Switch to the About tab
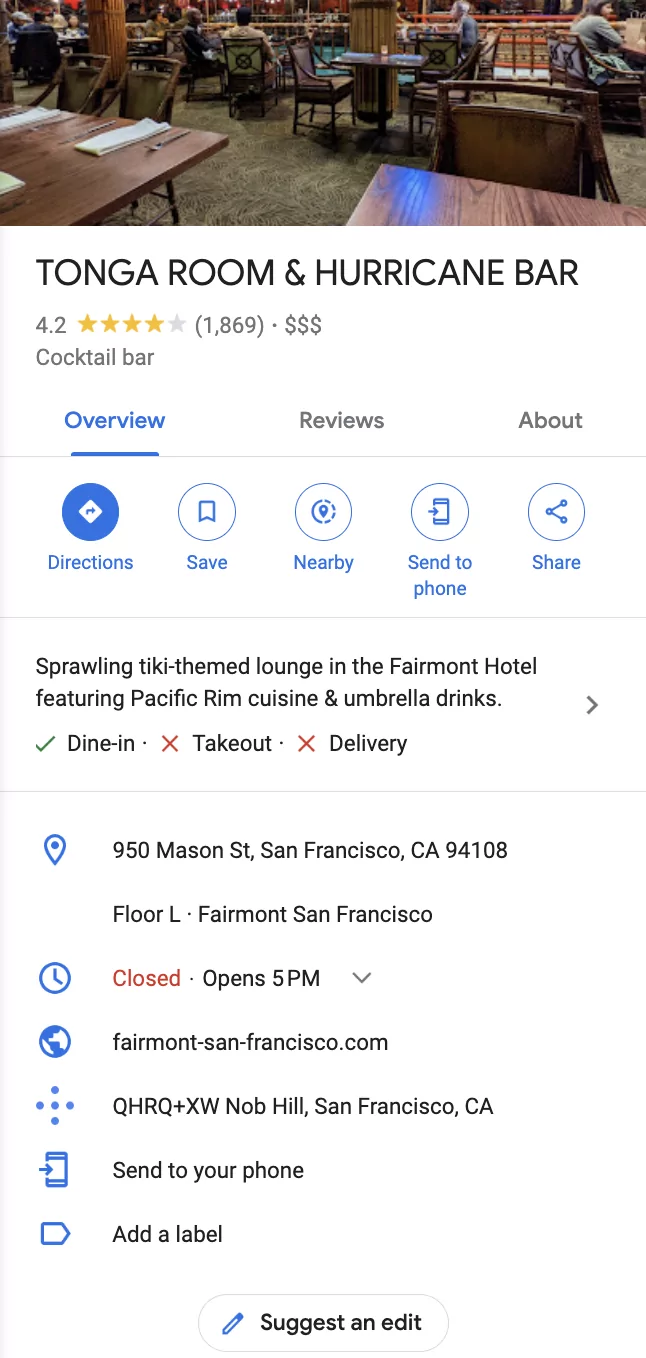The image size is (646, 1358). point(550,421)
